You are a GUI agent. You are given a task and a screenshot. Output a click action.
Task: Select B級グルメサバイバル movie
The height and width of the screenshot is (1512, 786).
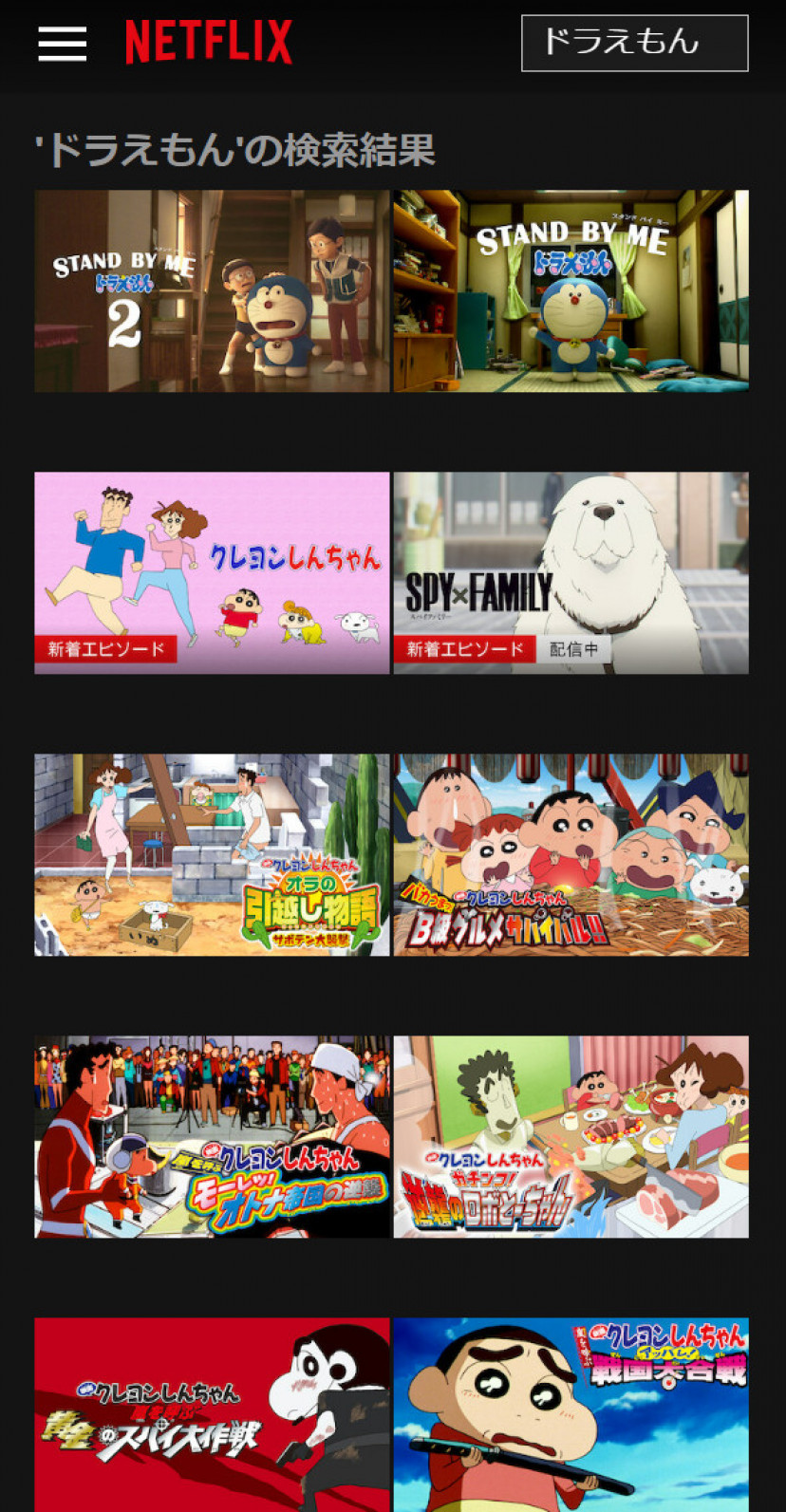tap(571, 854)
